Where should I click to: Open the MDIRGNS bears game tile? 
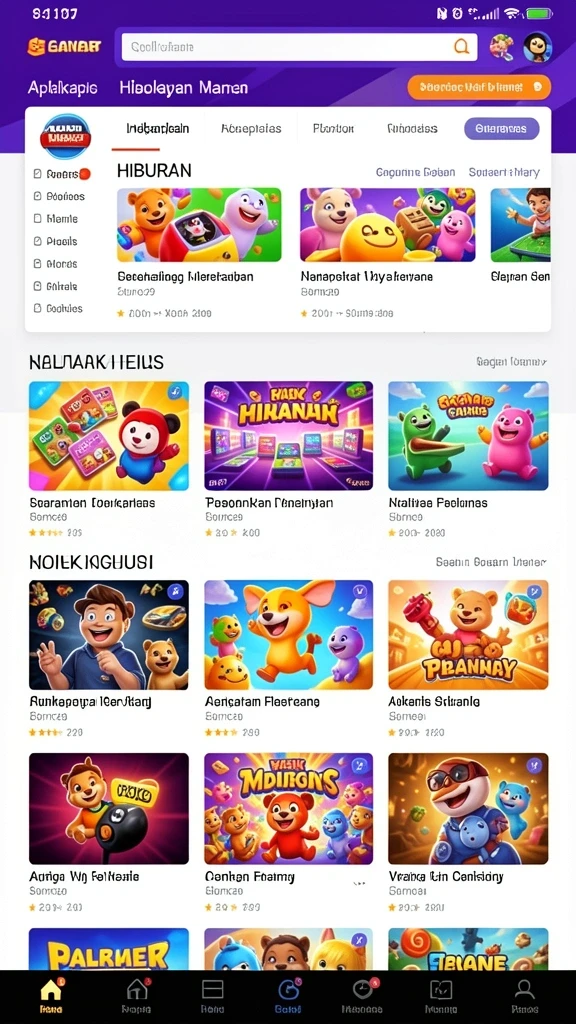[x=289, y=808]
